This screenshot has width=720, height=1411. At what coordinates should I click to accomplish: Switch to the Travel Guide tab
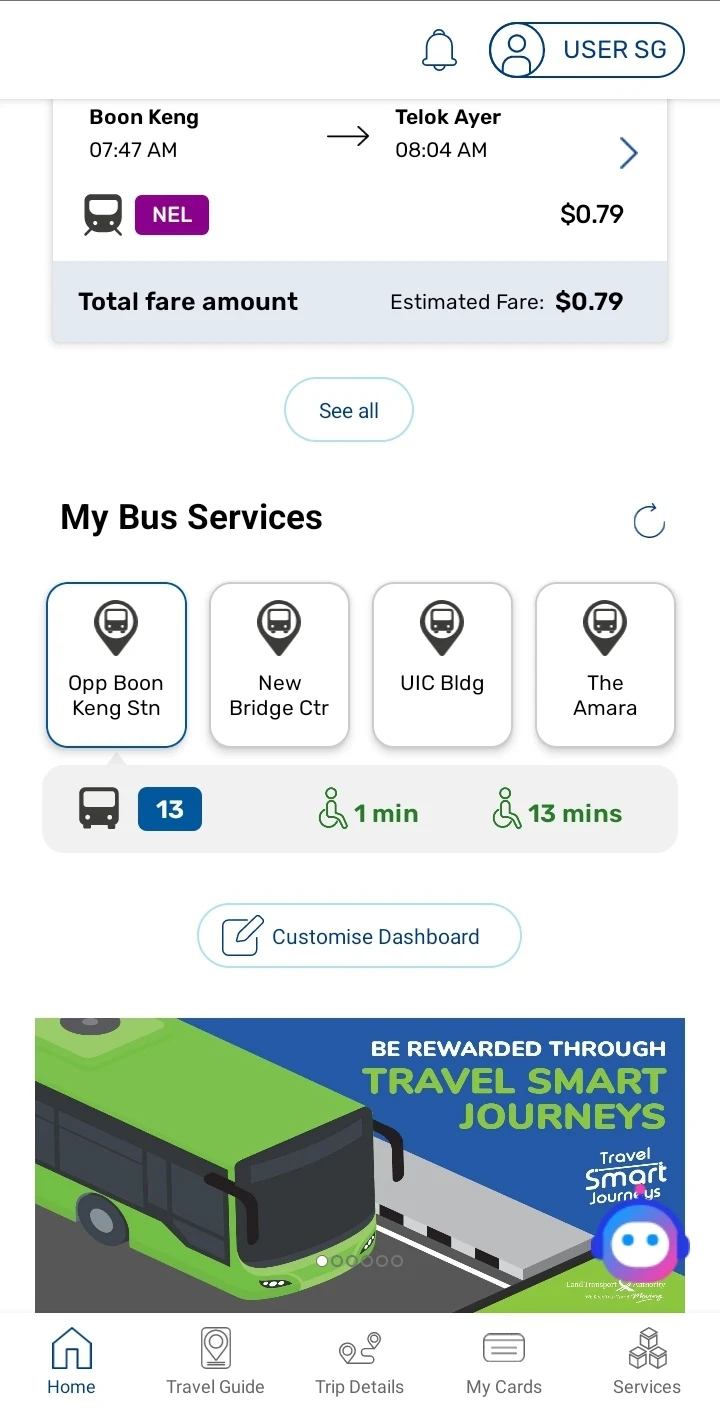click(215, 1361)
